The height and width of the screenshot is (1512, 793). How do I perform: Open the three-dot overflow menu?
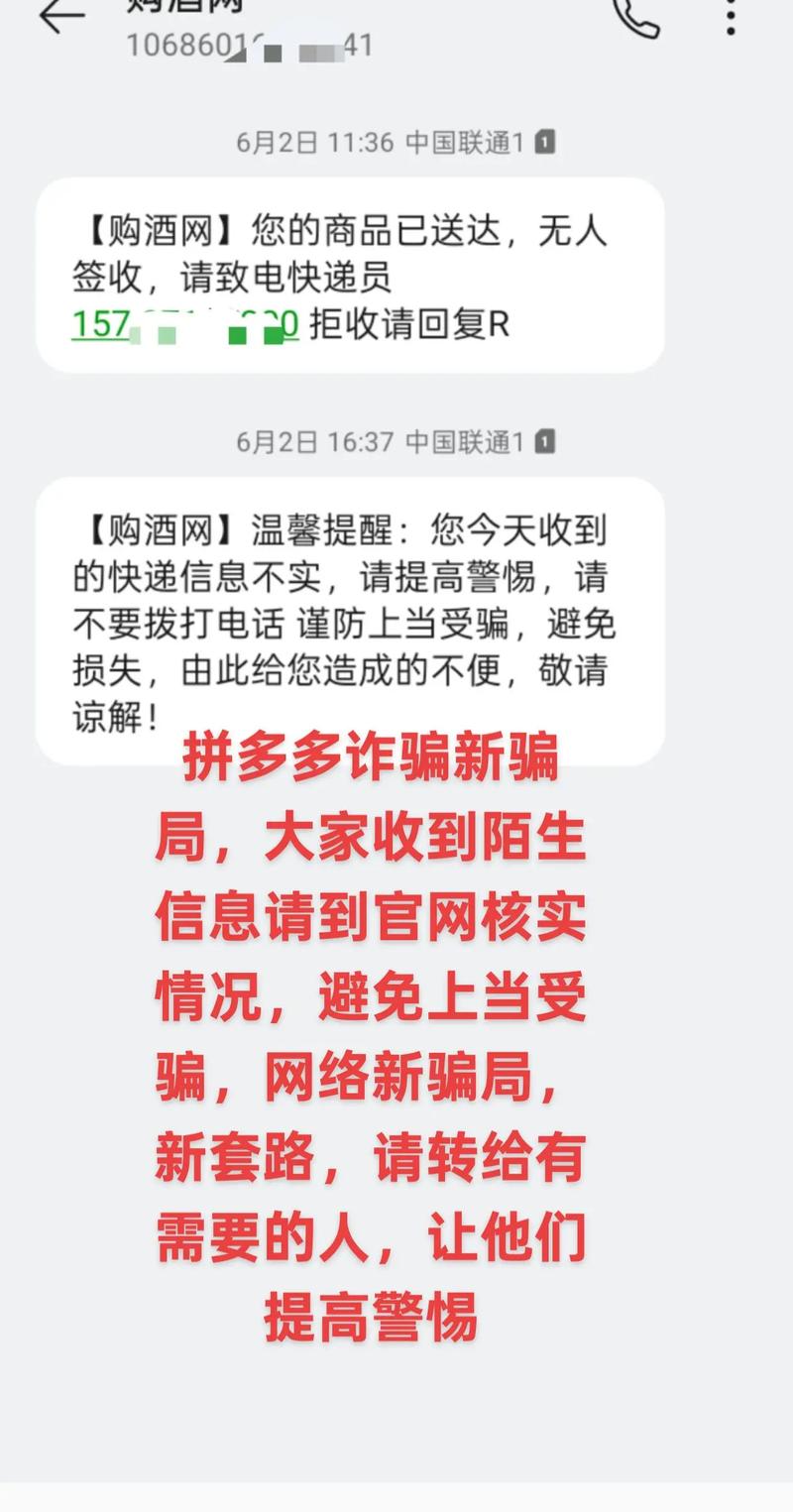click(x=730, y=17)
